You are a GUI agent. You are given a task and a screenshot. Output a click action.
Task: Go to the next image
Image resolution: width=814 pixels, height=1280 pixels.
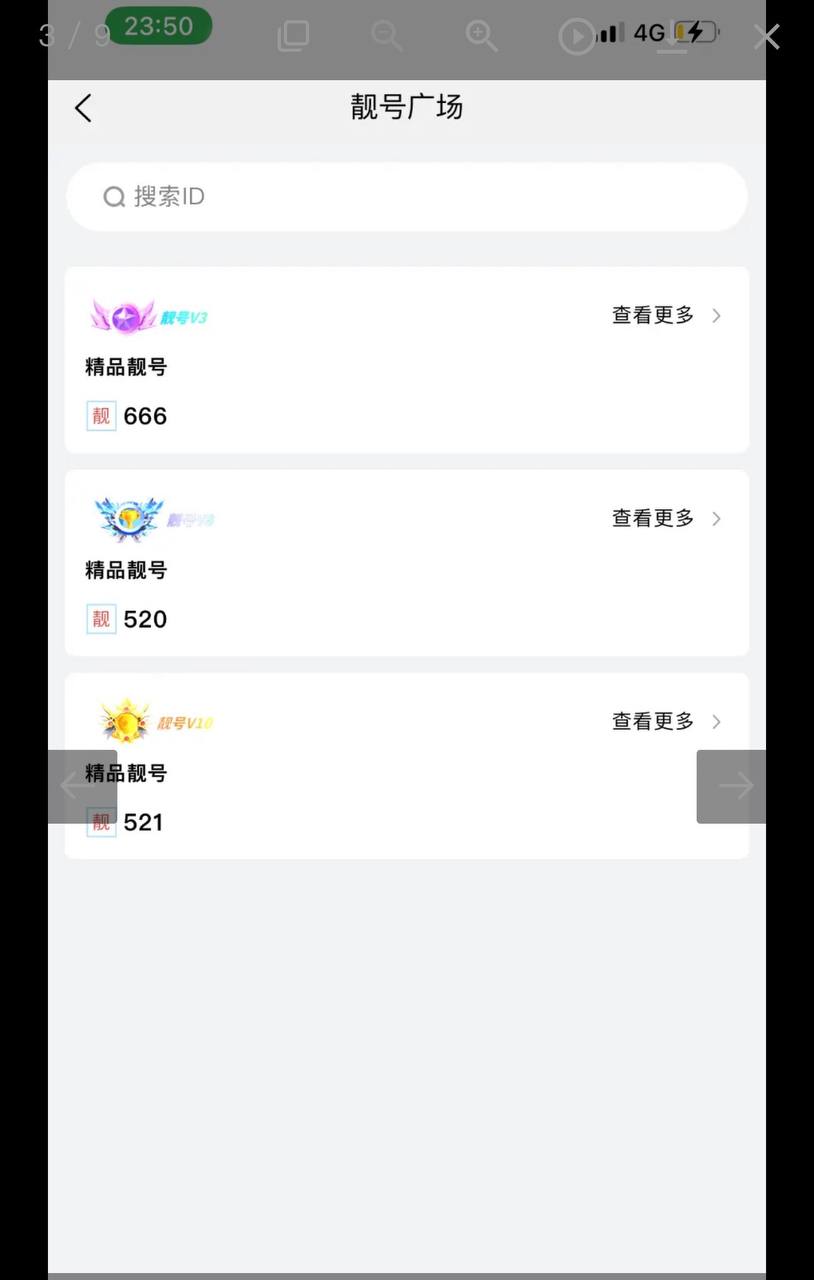coord(732,786)
